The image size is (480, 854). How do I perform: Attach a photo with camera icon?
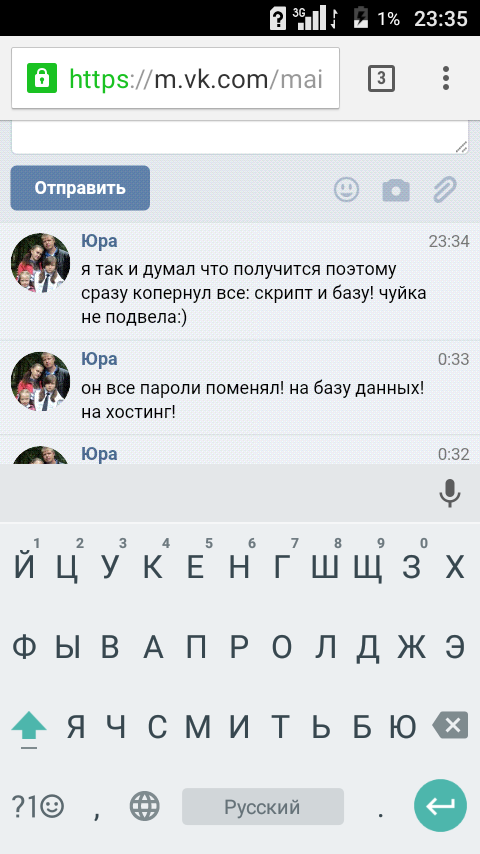tap(396, 190)
